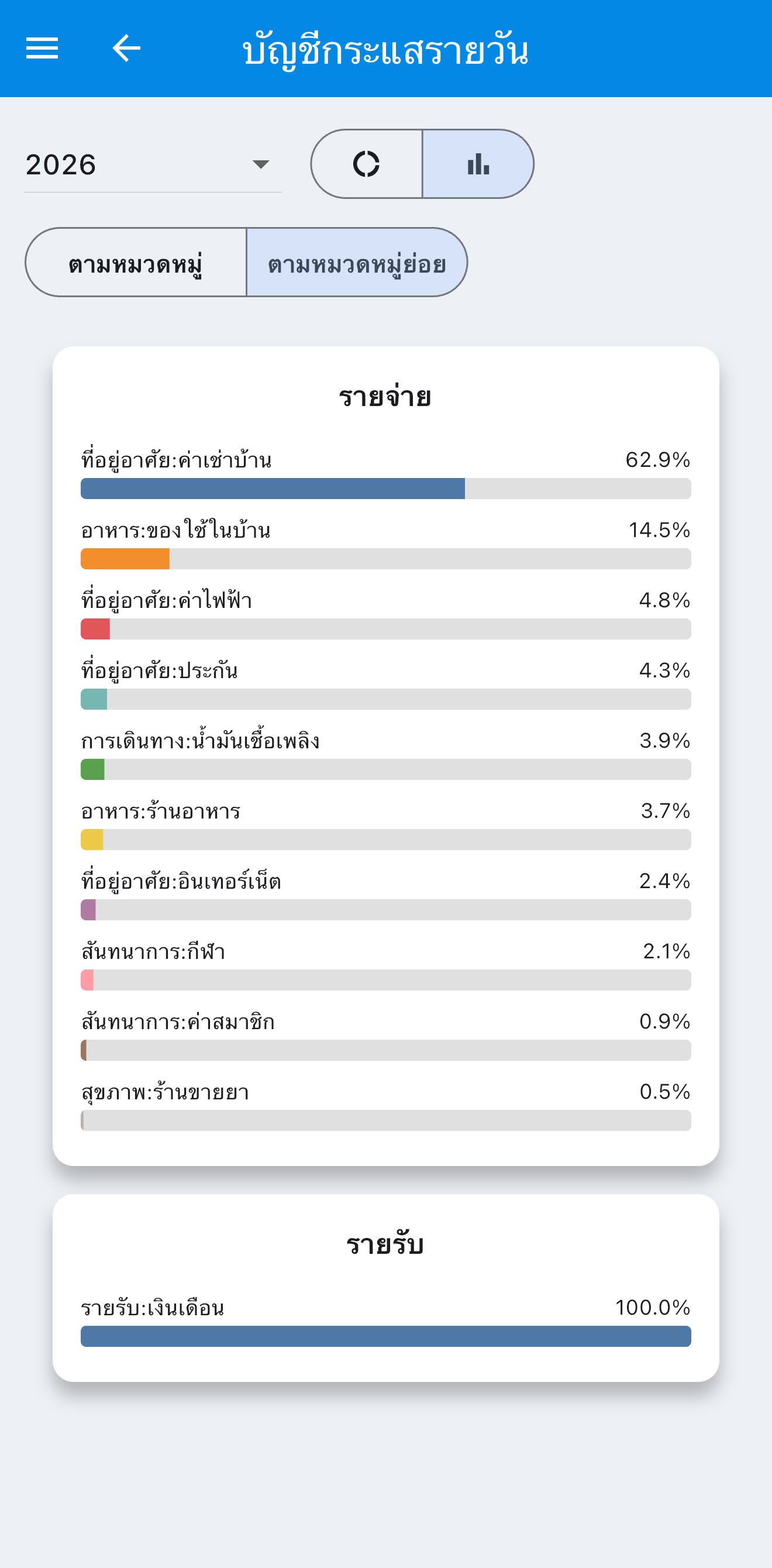This screenshot has width=772, height=1568.
Task: Switch to the donut chart view
Action: [x=366, y=164]
